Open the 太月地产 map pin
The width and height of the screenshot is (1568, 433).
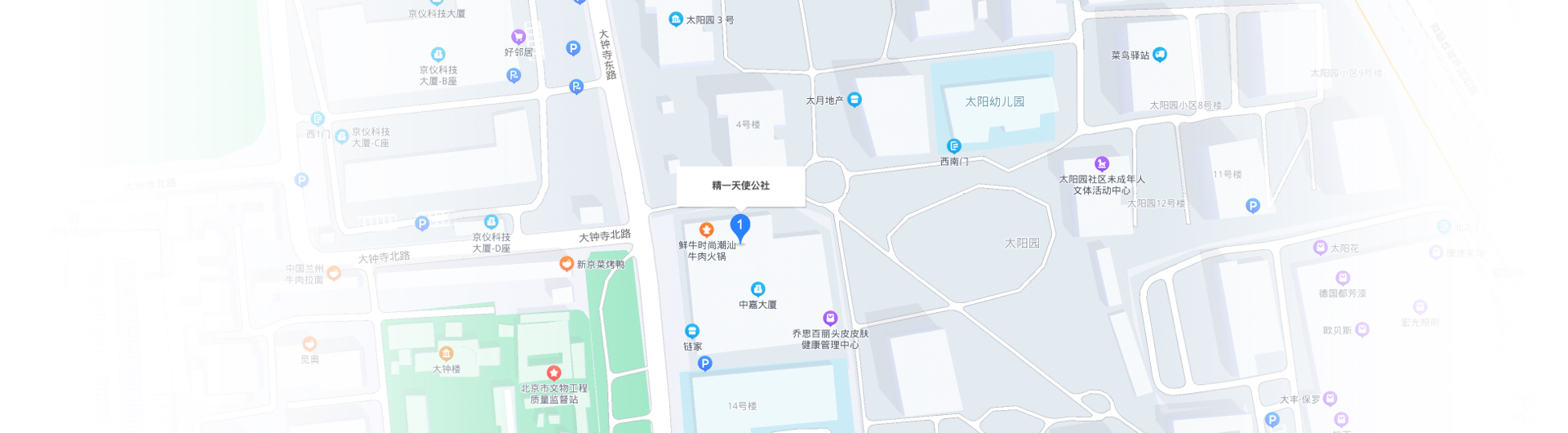(x=855, y=100)
